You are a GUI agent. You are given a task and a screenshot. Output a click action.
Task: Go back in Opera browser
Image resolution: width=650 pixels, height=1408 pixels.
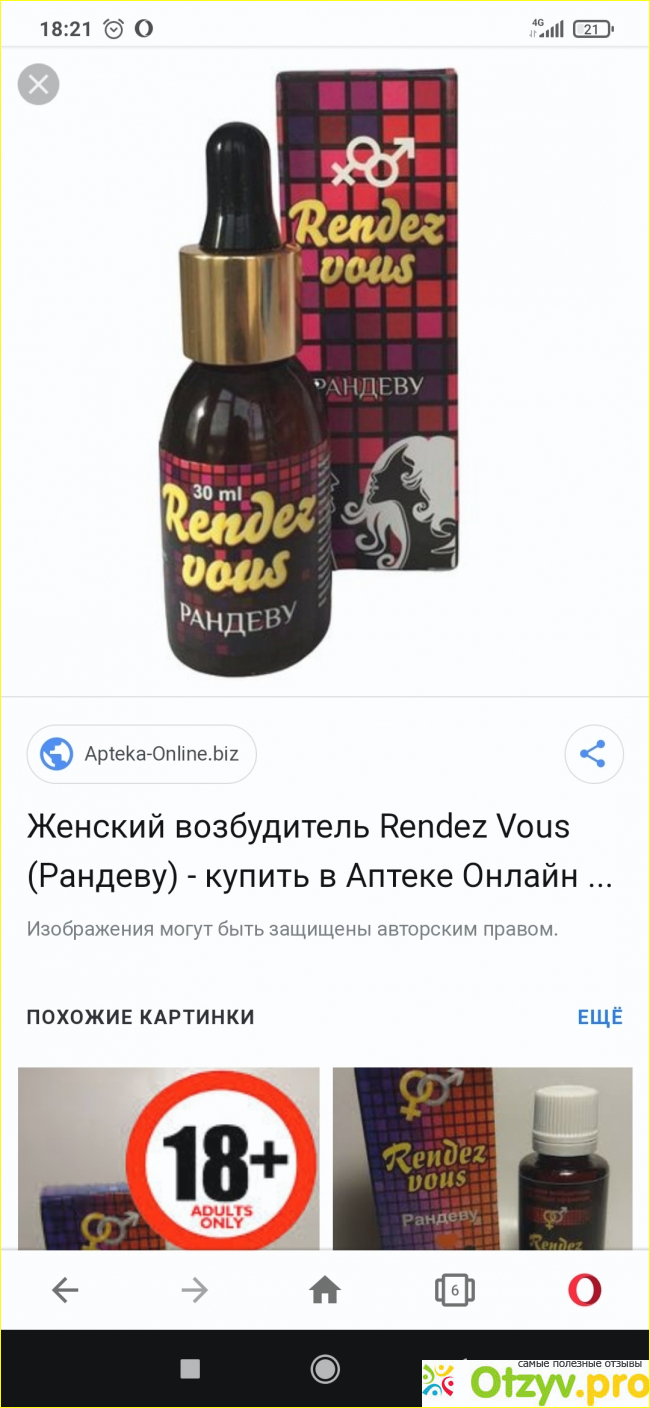tap(65, 1291)
